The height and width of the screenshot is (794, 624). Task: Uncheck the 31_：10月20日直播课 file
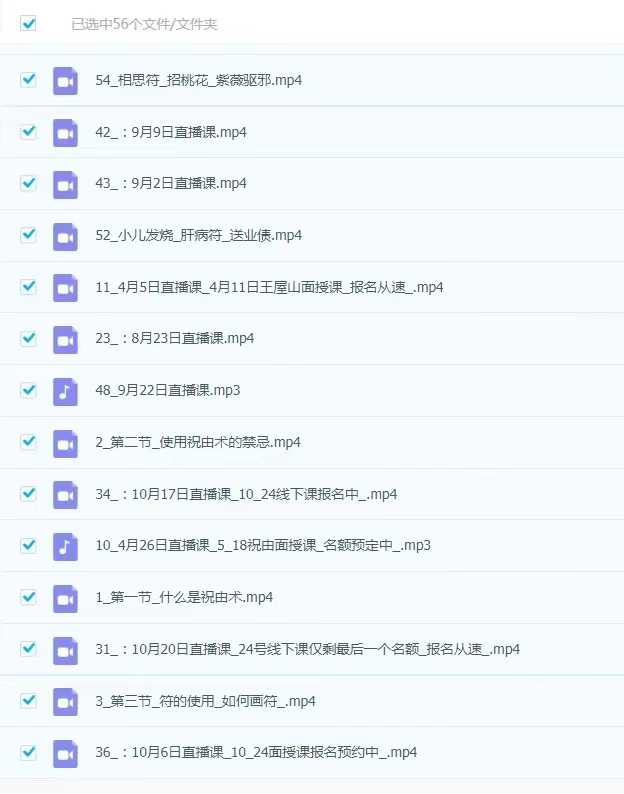[28, 648]
